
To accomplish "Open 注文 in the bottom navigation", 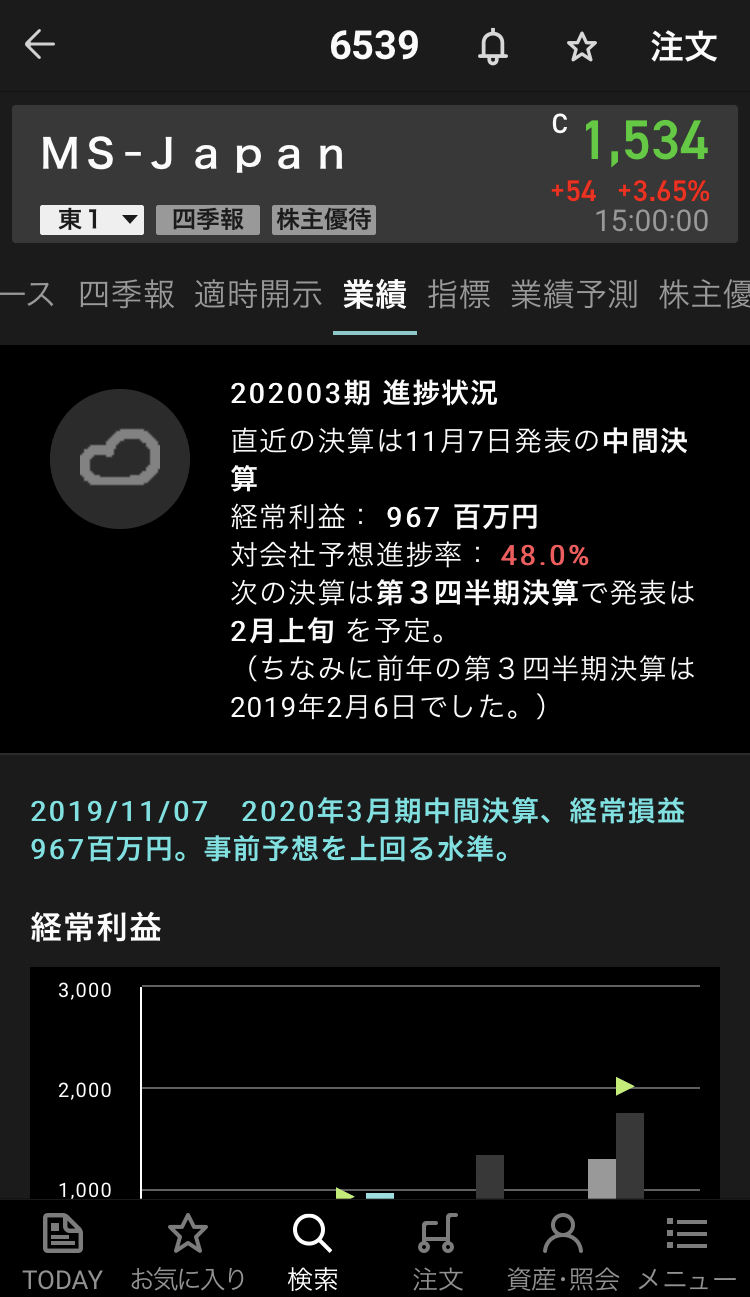I will [x=438, y=1250].
